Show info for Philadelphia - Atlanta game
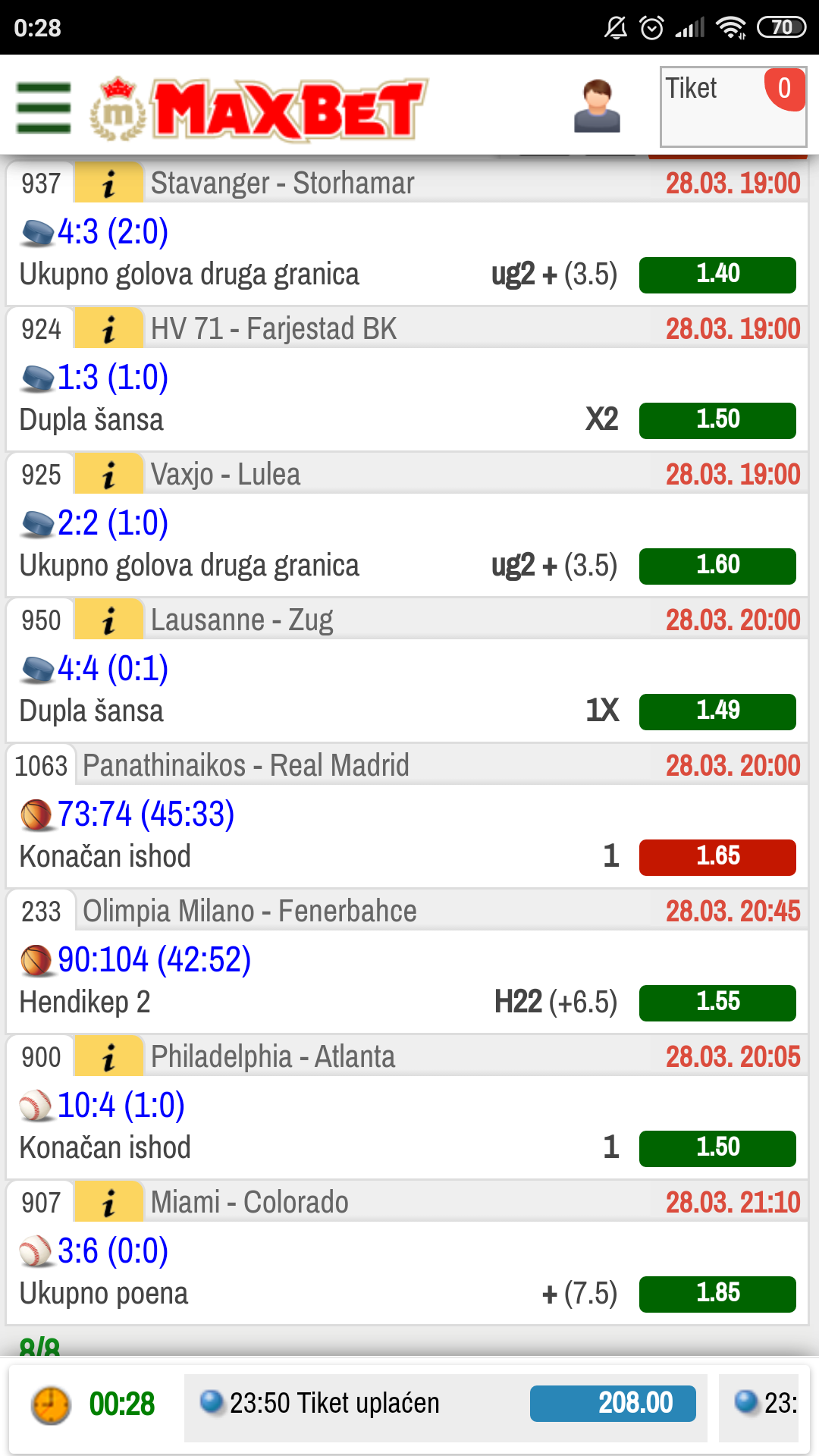The height and width of the screenshot is (1456, 819). pyautogui.click(x=109, y=1057)
